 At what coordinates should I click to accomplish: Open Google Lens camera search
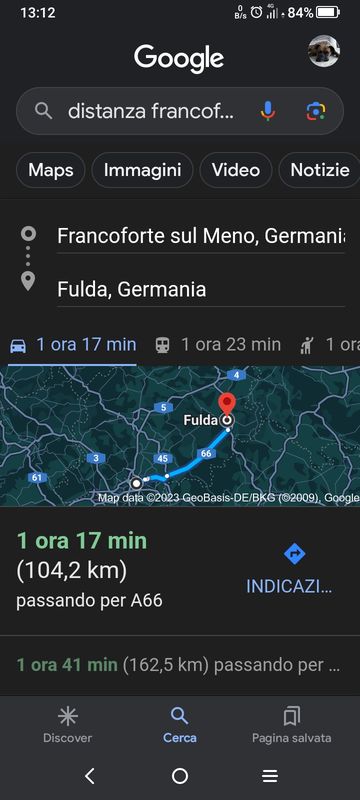click(316, 111)
